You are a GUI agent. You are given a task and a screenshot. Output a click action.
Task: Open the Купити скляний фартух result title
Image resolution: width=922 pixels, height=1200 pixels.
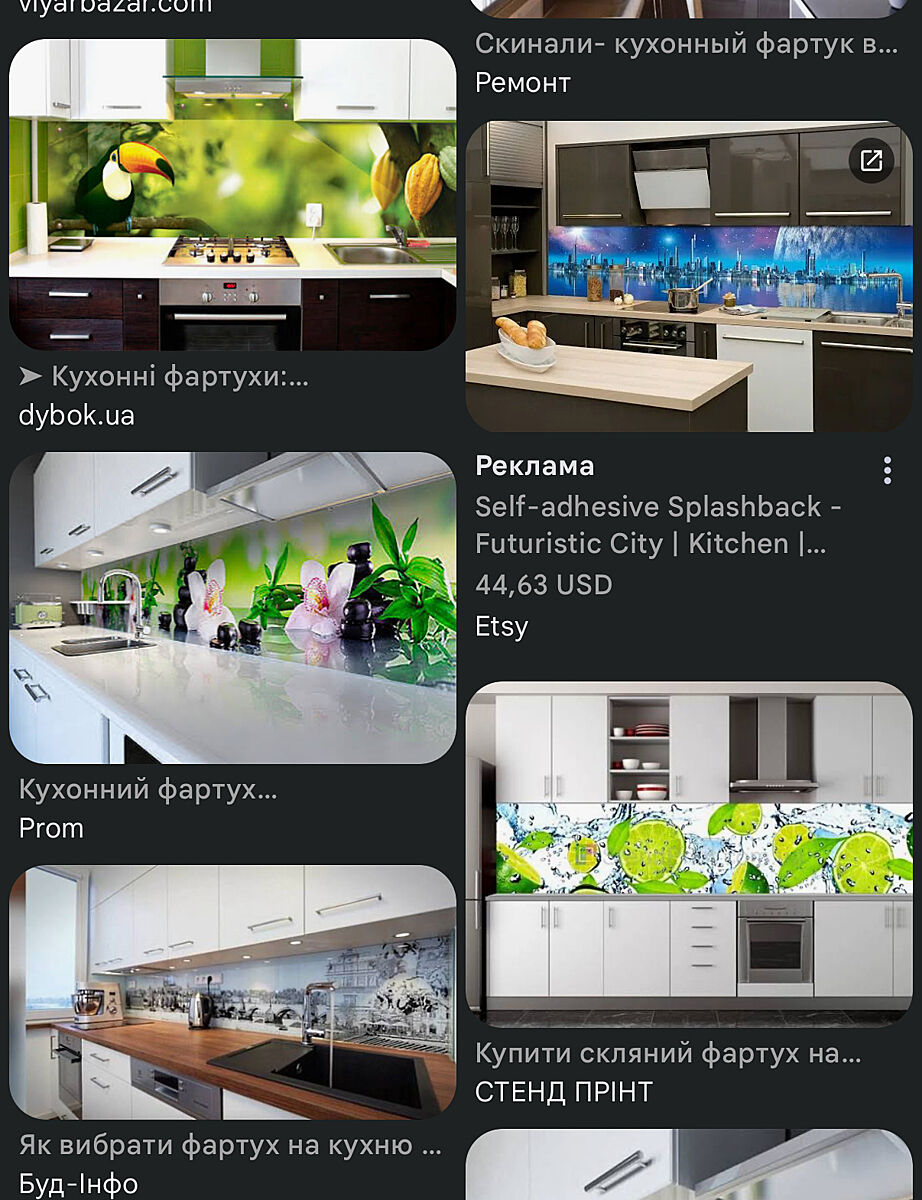668,1053
